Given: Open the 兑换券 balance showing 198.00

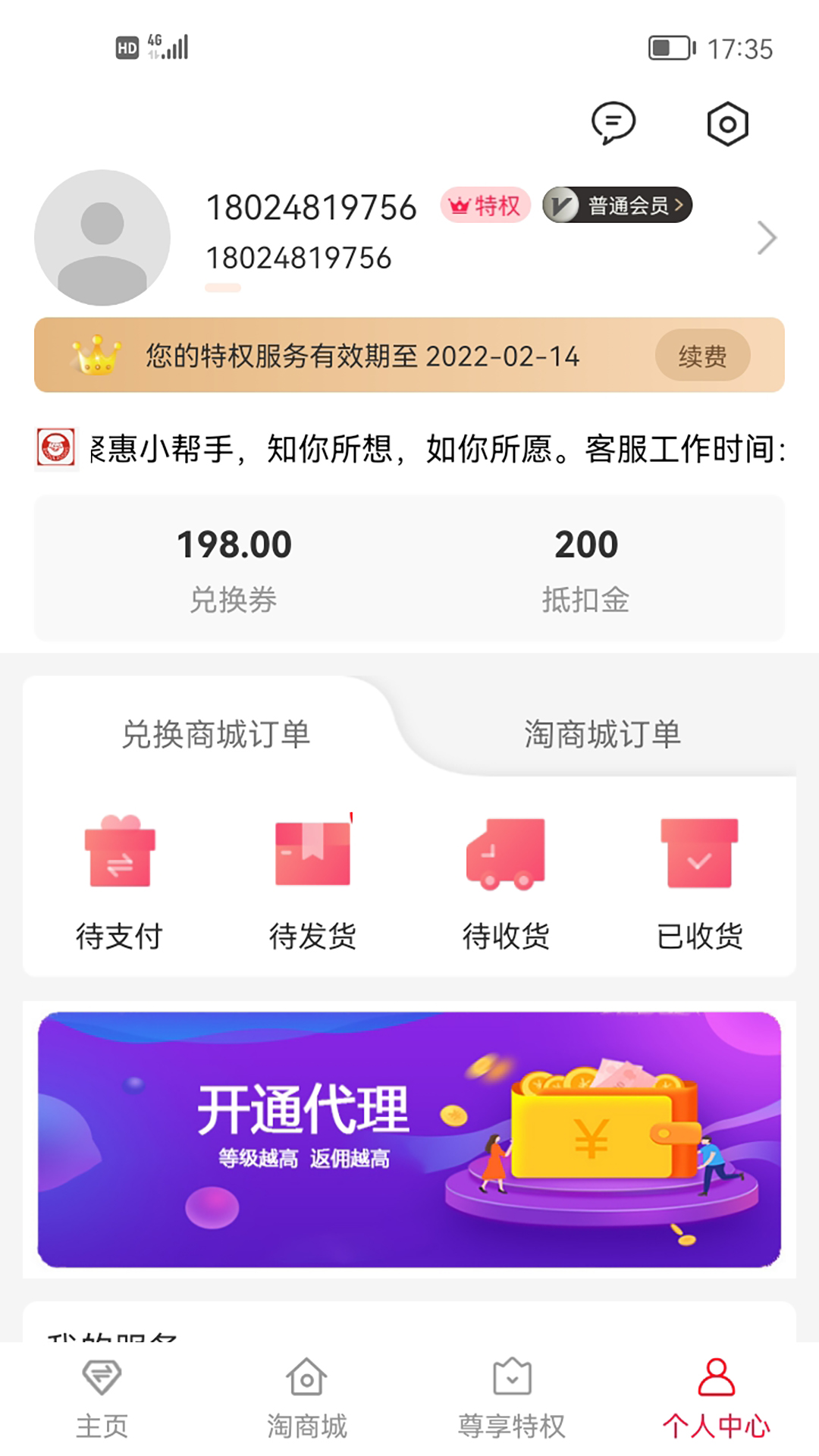Looking at the screenshot, I should pyautogui.click(x=235, y=565).
